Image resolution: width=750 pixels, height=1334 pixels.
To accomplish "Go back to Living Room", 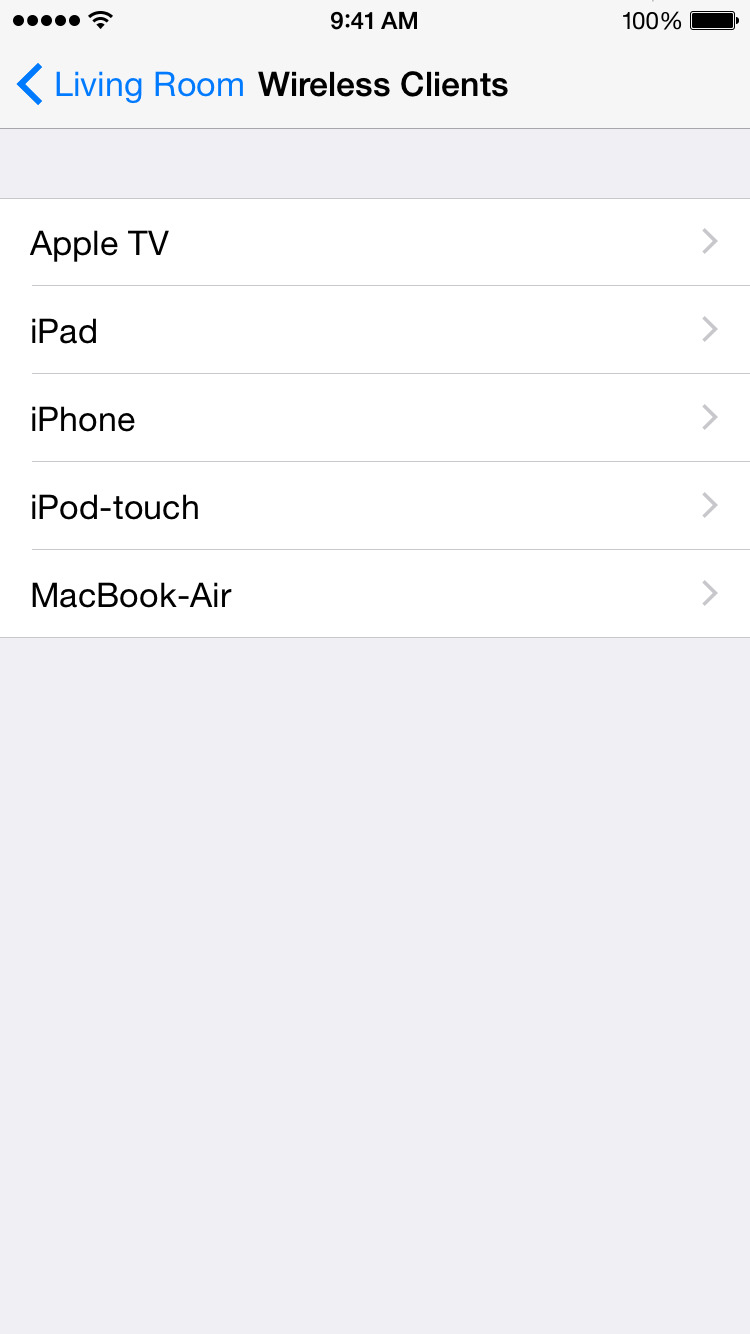I will pyautogui.click(x=130, y=85).
